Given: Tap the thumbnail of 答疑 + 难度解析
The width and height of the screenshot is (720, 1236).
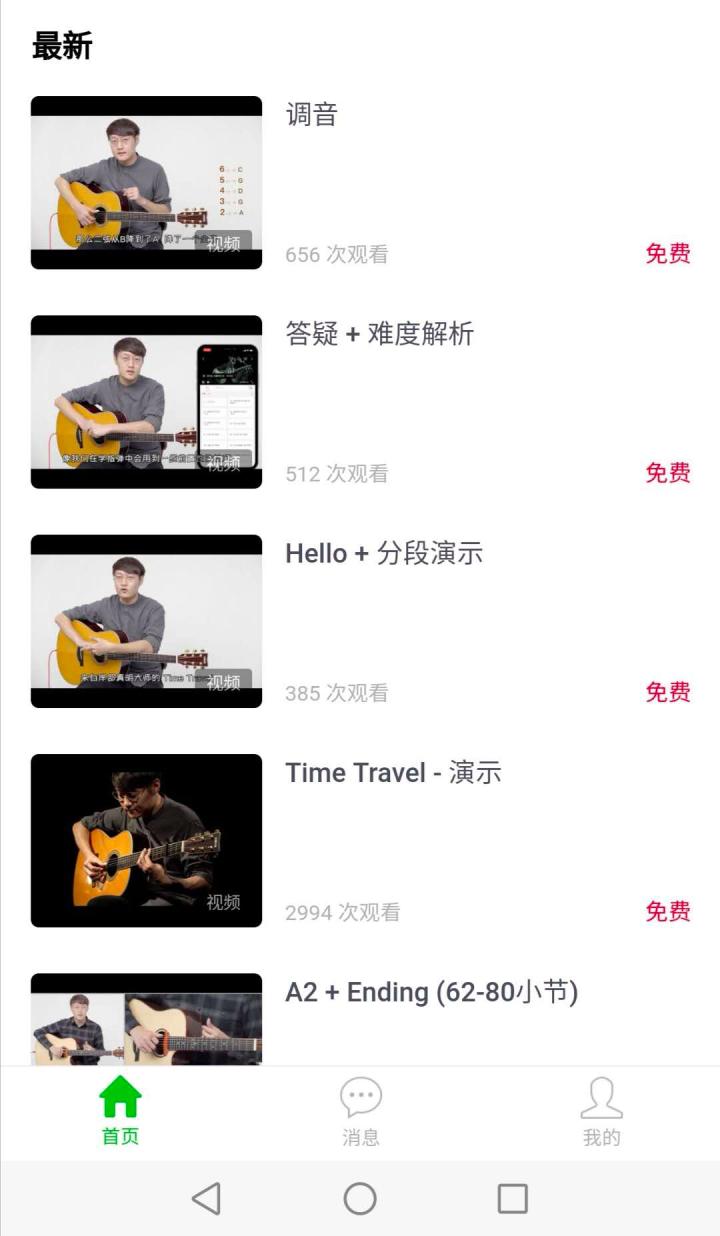Looking at the screenshot, I should click(146, 400).
